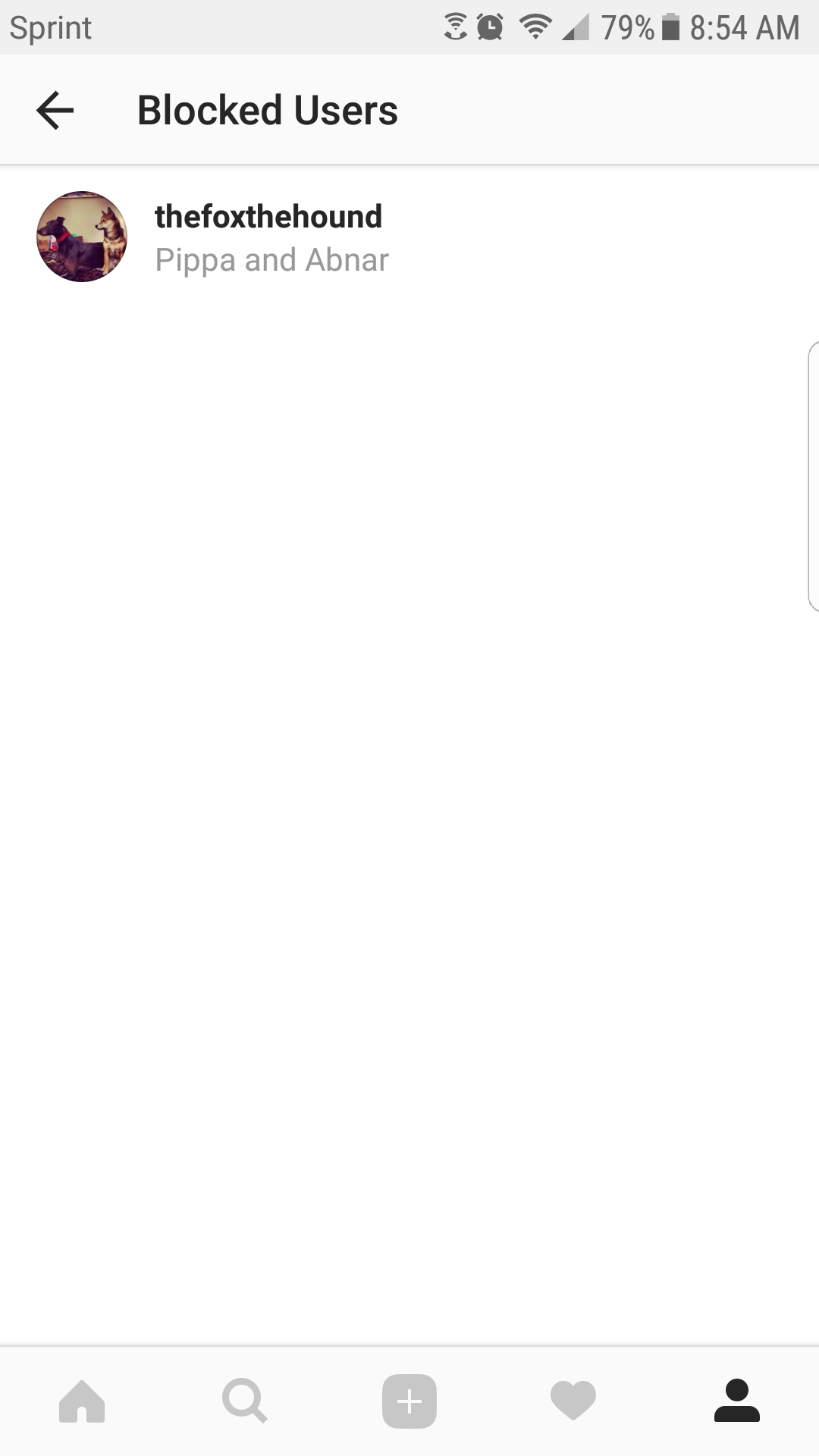Switch to the Home tab
This screenshot has width=819, height=1456.
click(x=82, y=1401)
